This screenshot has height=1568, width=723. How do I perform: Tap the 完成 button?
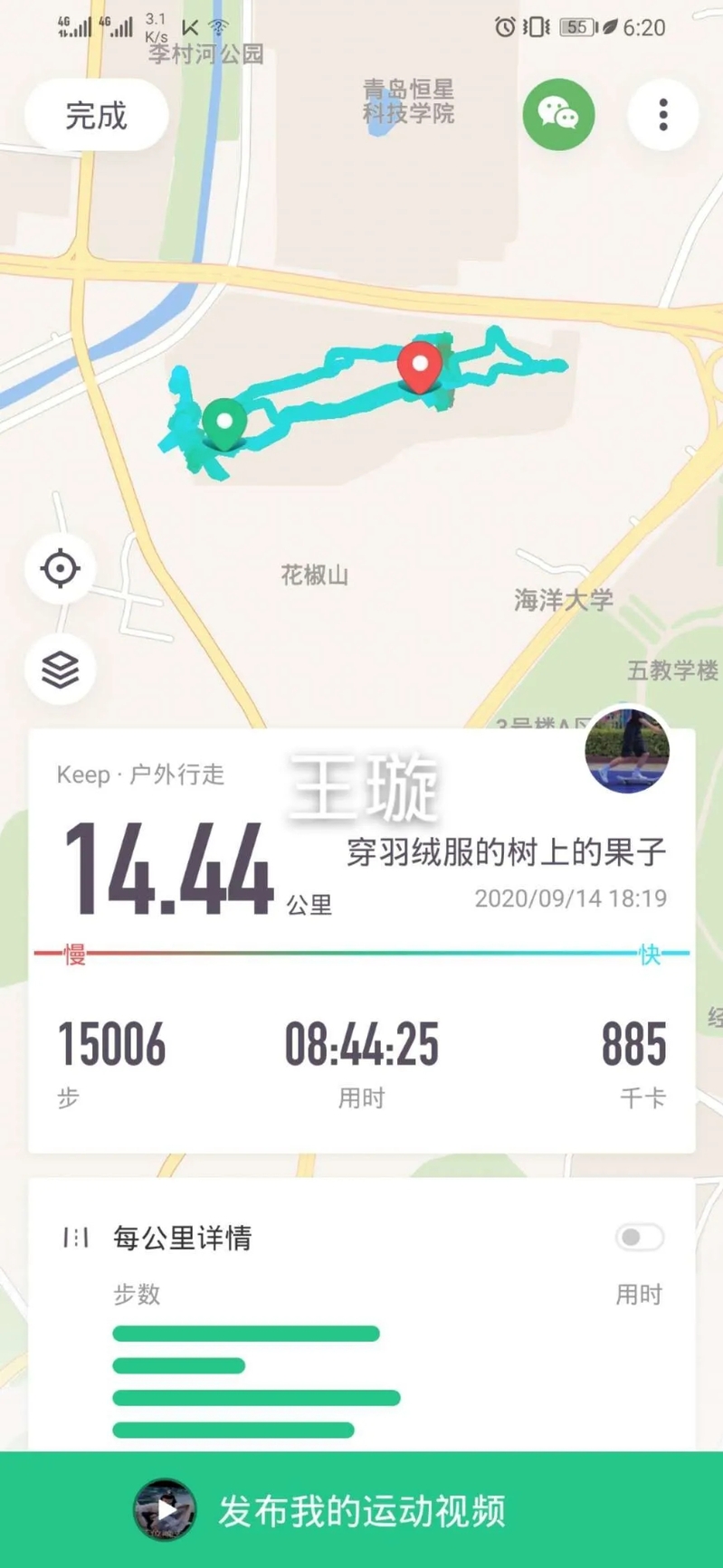click(96, 116)
